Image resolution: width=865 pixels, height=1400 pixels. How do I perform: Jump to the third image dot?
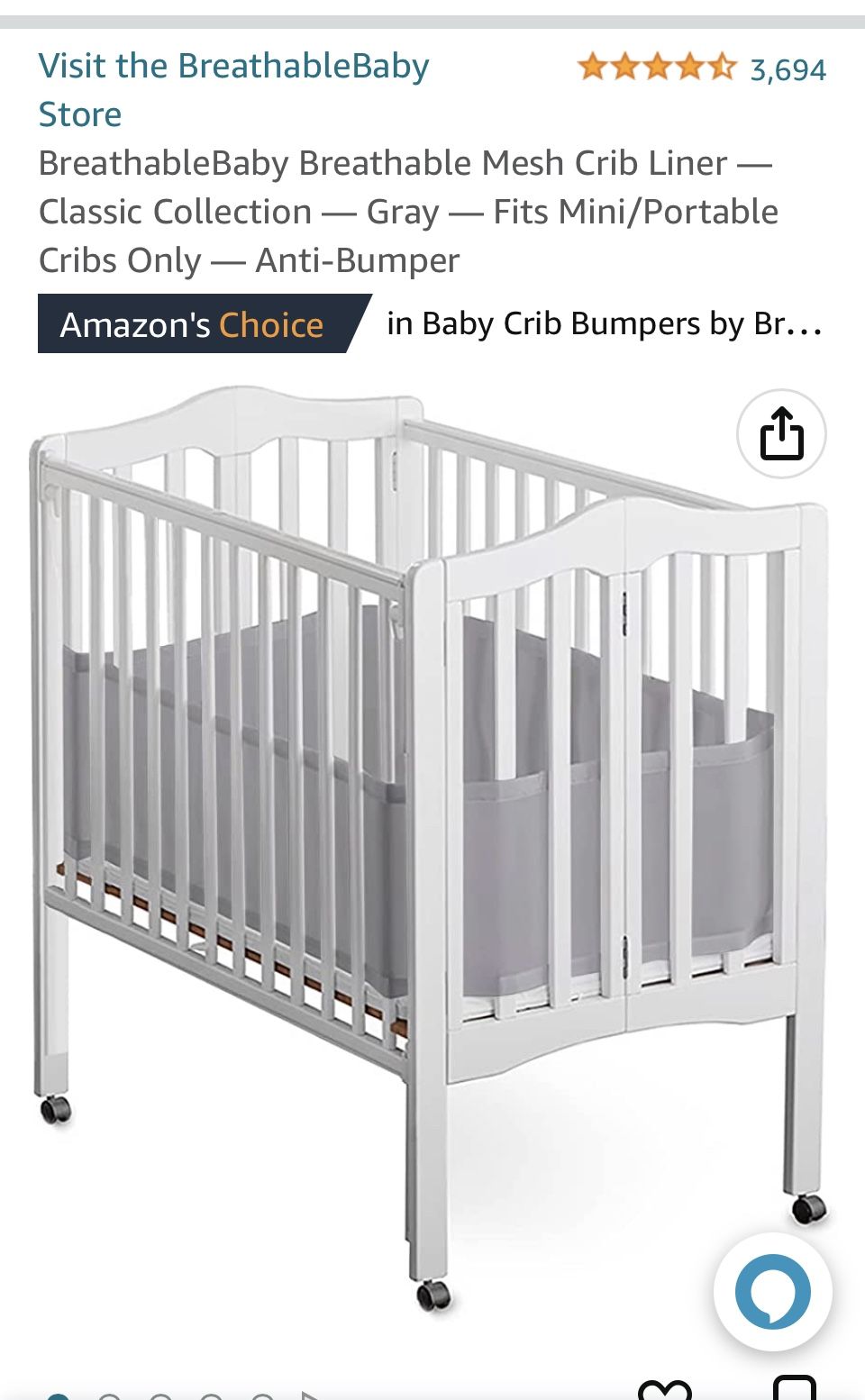(160, 1396)
